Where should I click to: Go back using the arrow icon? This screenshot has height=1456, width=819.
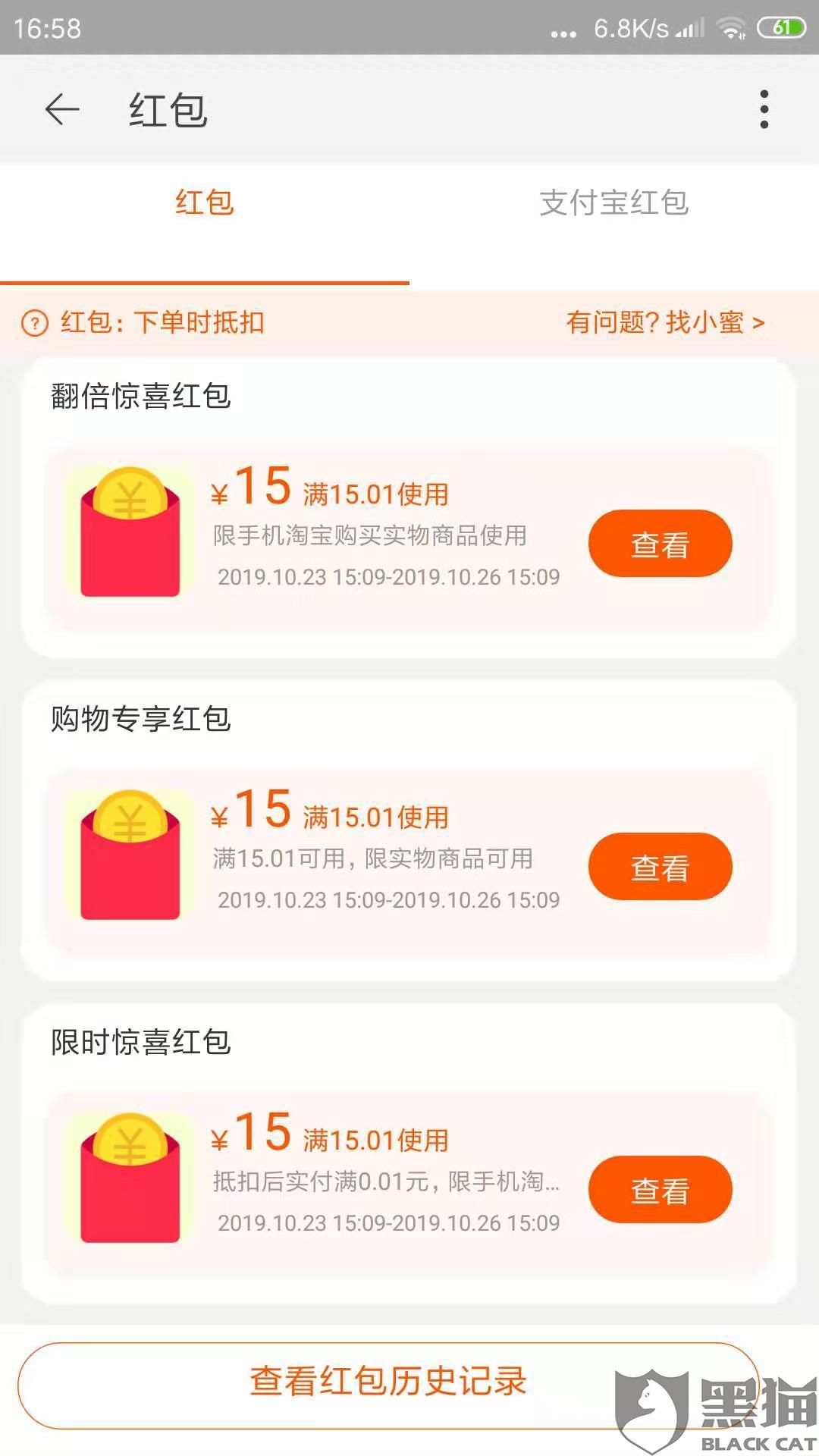tap(62, 110)
